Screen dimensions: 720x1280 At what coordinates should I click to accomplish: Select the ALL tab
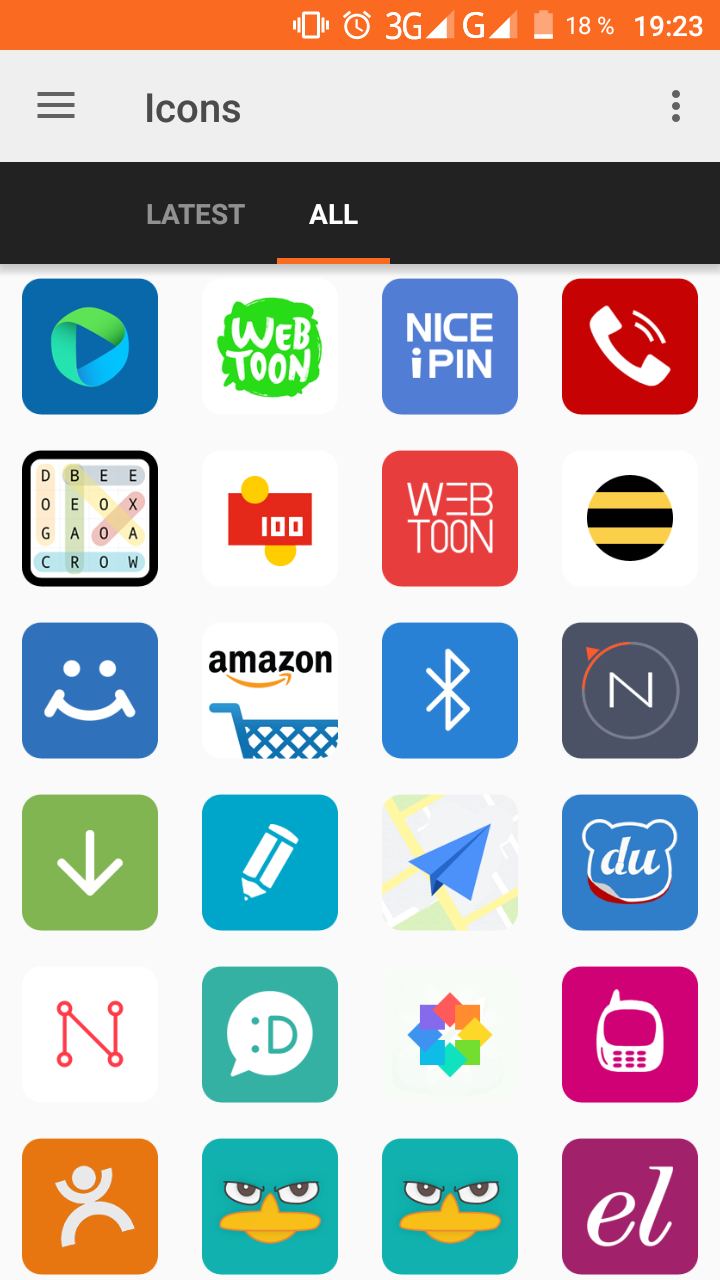click(x=333, y=214)
